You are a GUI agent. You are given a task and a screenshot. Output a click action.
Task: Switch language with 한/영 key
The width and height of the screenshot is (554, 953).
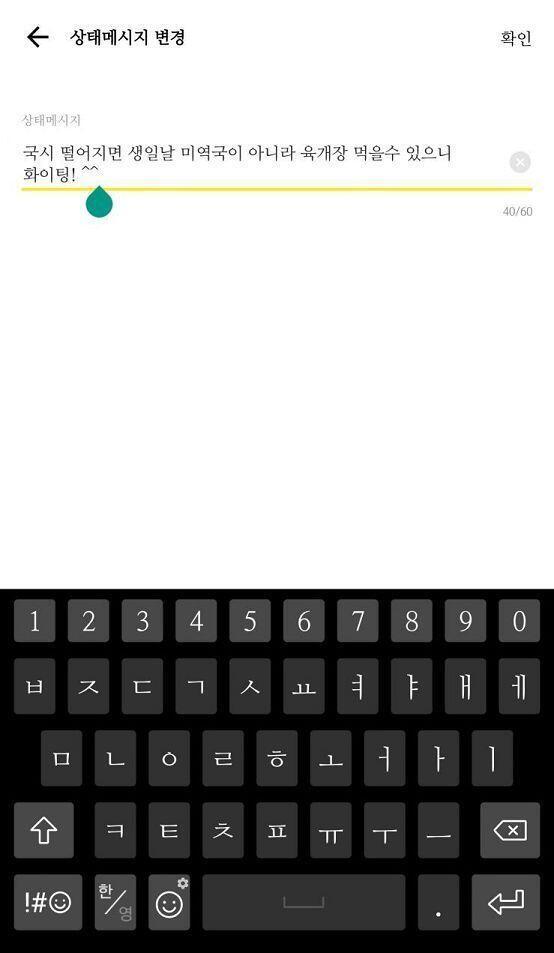point(115,902)
